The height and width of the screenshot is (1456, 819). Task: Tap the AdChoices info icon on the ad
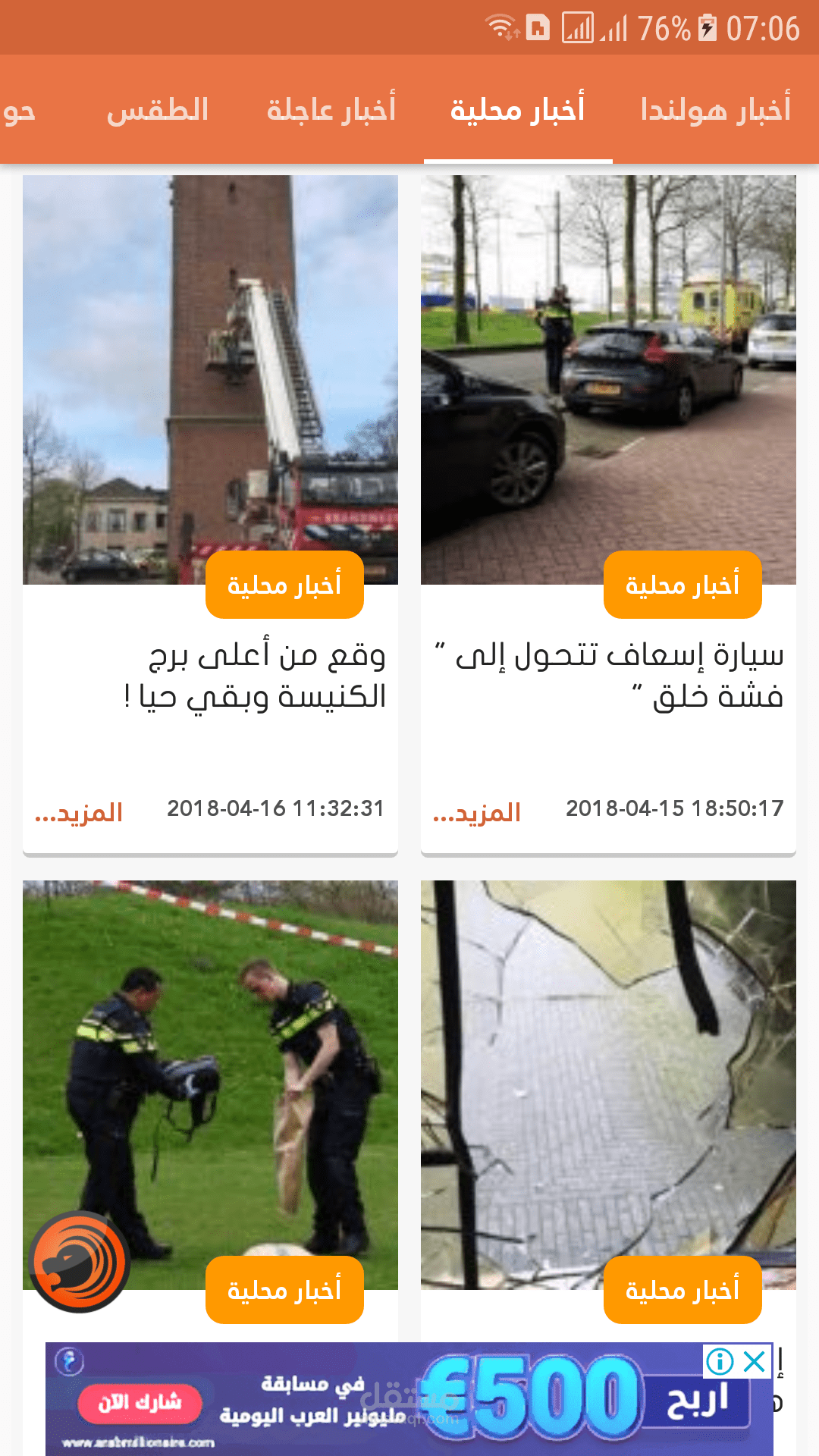point(719,1360)
